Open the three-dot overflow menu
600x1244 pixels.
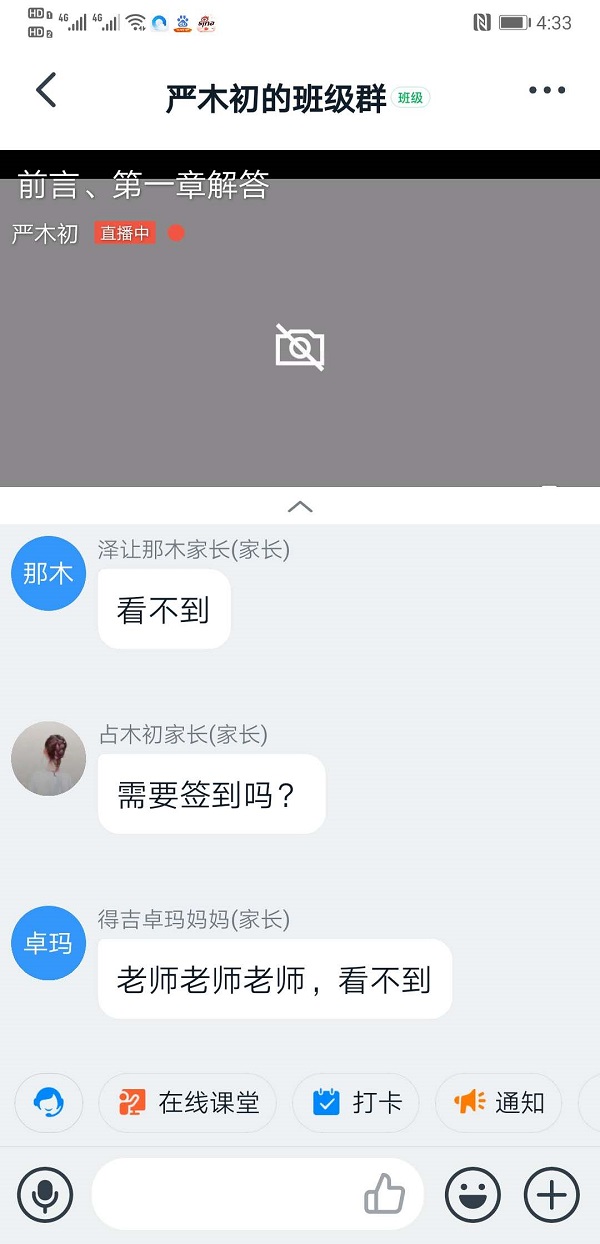click(547, 91)
